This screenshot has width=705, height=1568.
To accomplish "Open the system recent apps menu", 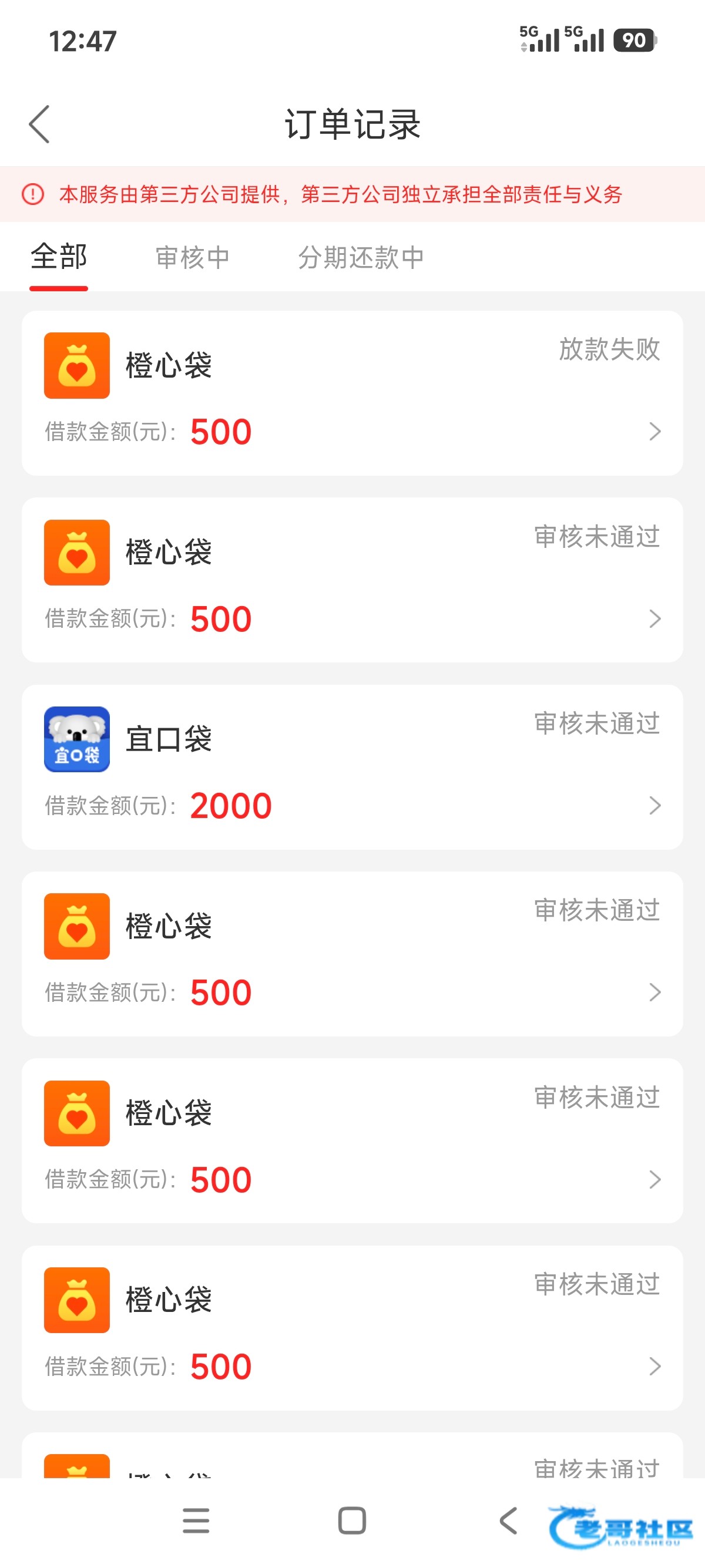I will 196,1520.
